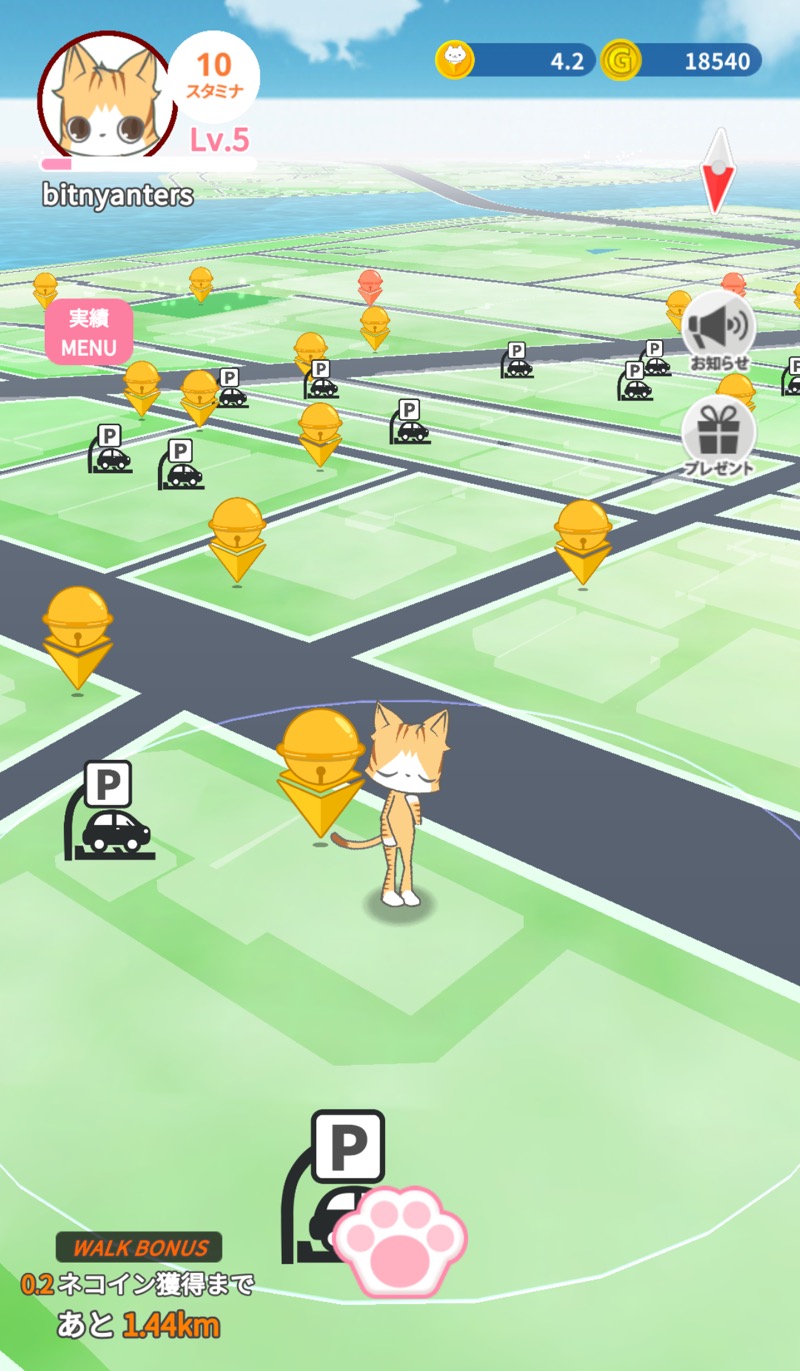
Task: Open the 実績 MENU button
Action: tap(88, 332)
